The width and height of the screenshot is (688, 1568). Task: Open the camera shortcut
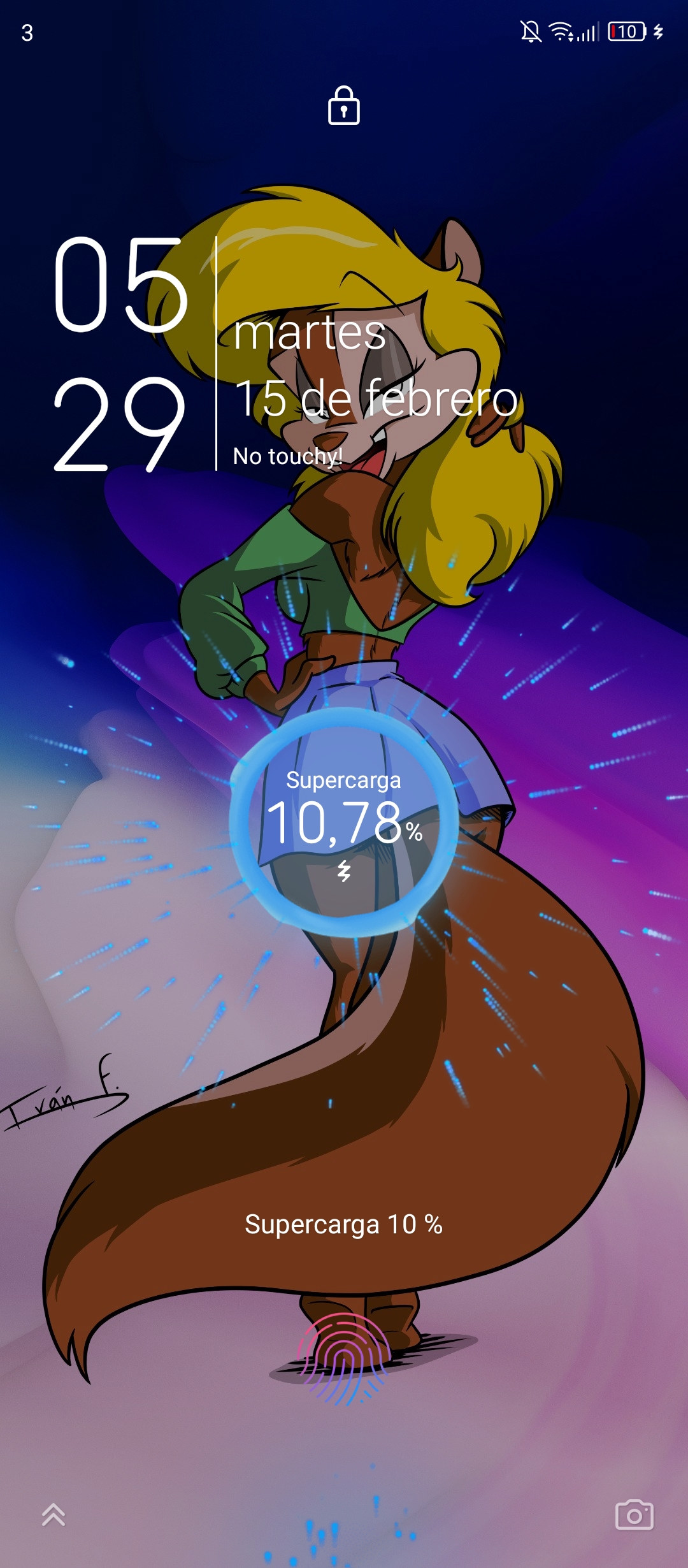coord(634,1514)
